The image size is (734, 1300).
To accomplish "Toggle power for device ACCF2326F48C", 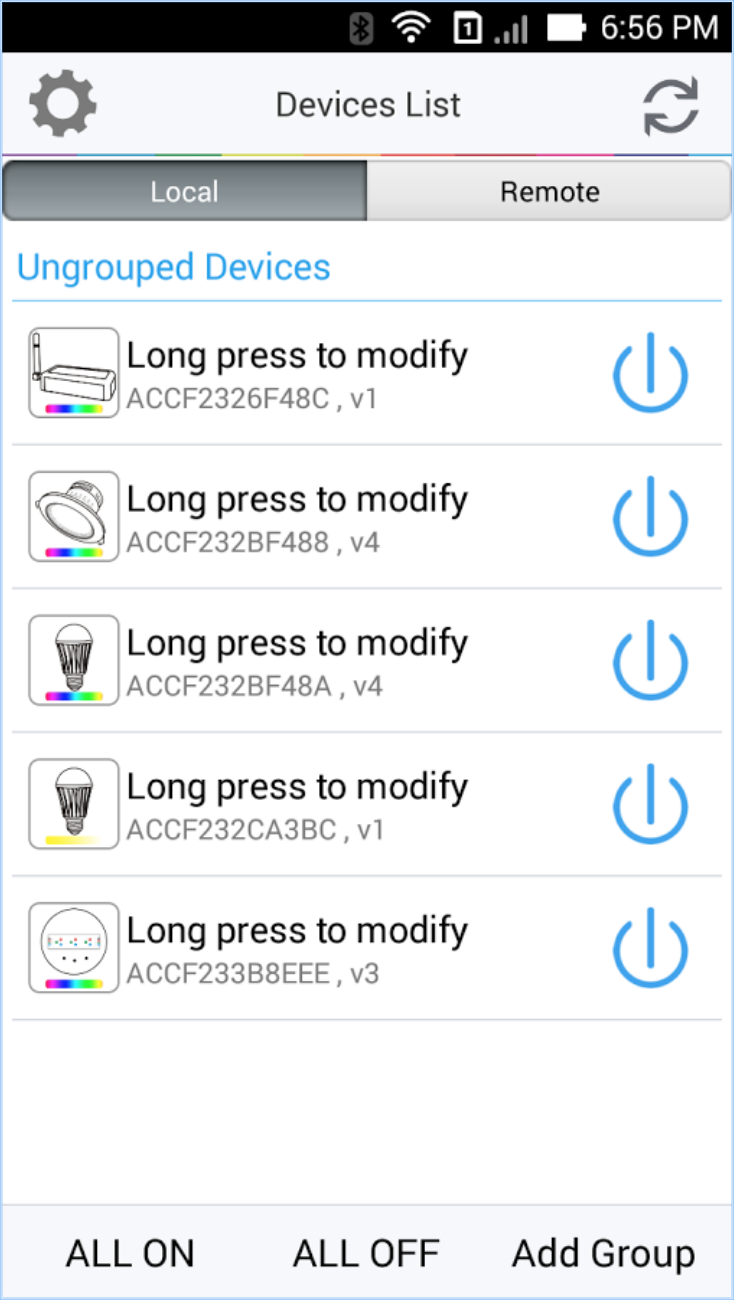I will tap(650, 372).
